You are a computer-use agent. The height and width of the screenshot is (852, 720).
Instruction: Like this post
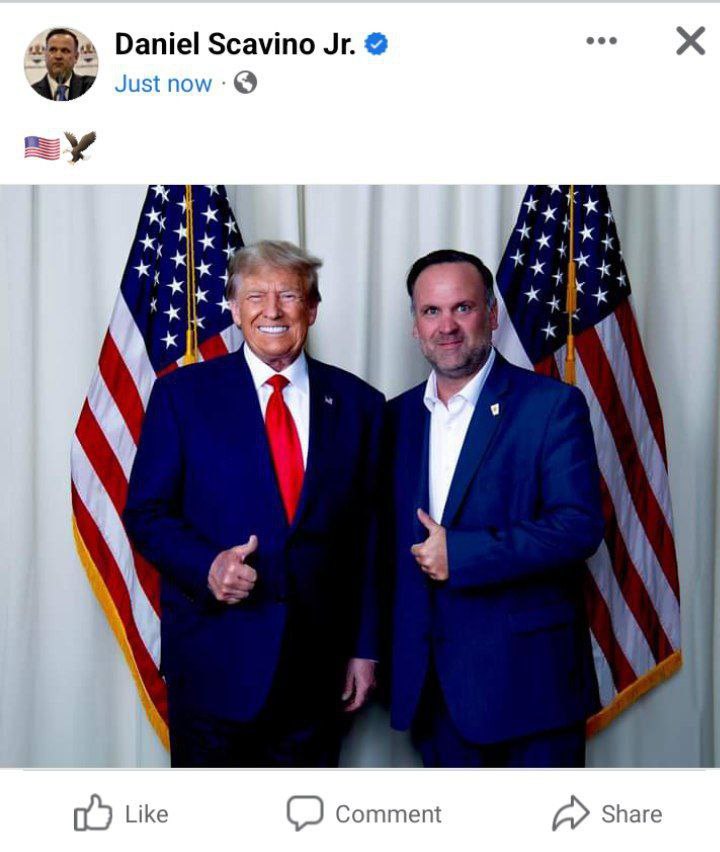coord(121,815)
